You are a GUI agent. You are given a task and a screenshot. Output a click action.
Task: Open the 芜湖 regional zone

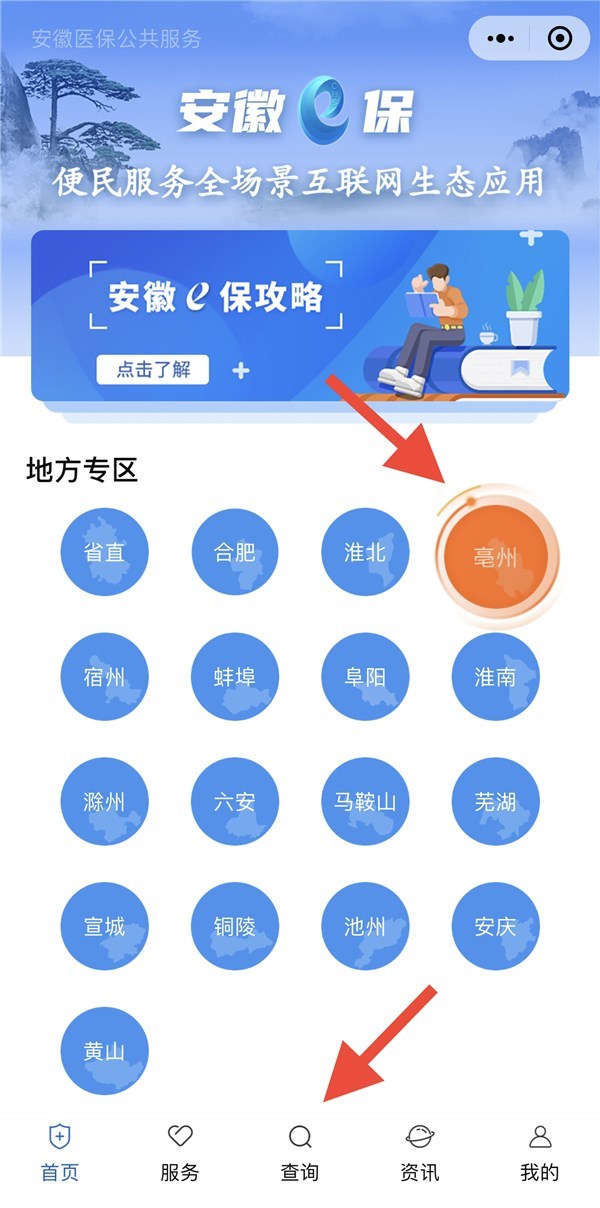(495, 802)
